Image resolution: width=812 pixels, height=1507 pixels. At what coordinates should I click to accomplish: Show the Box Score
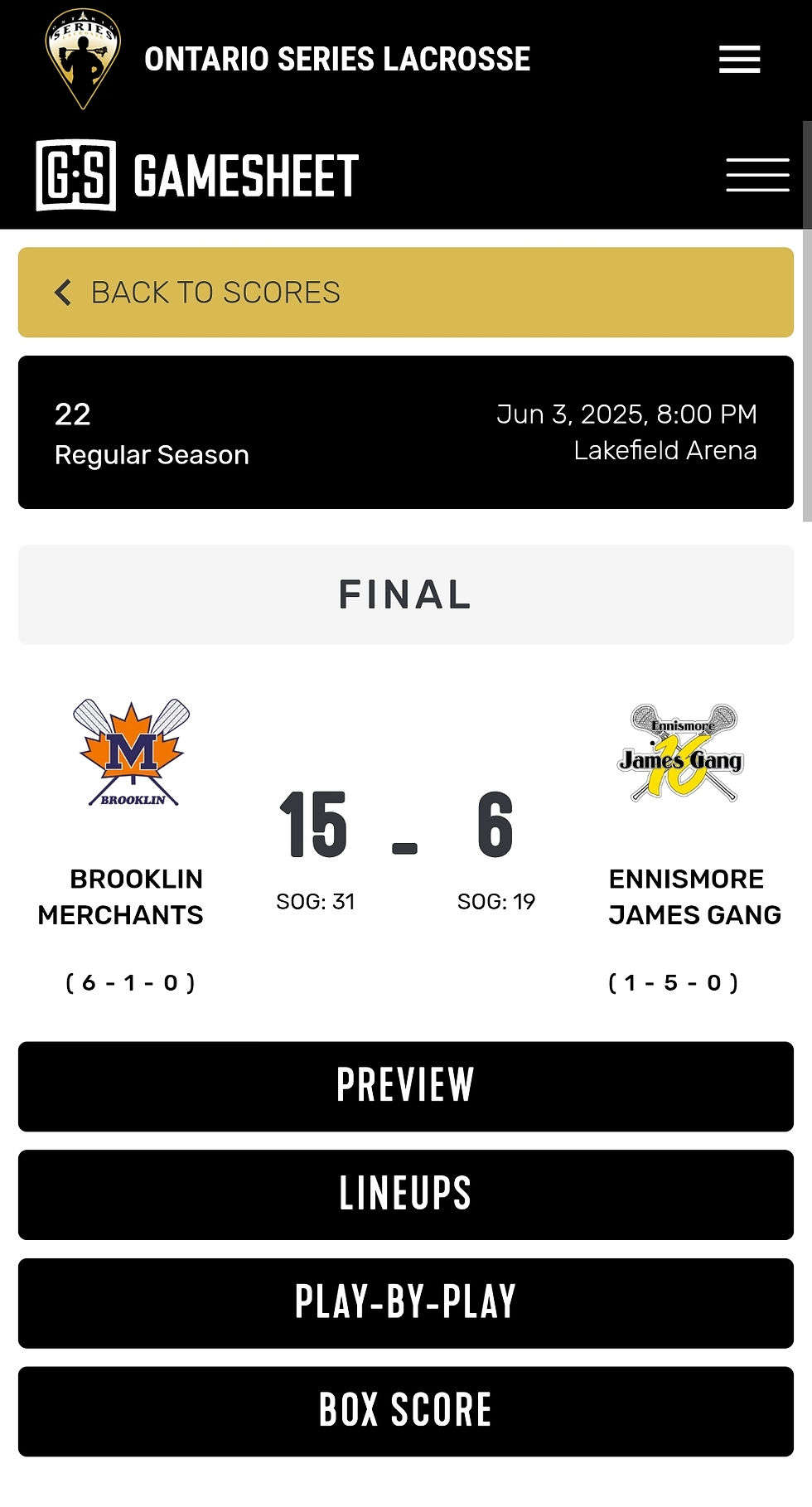click(406, 1411)
